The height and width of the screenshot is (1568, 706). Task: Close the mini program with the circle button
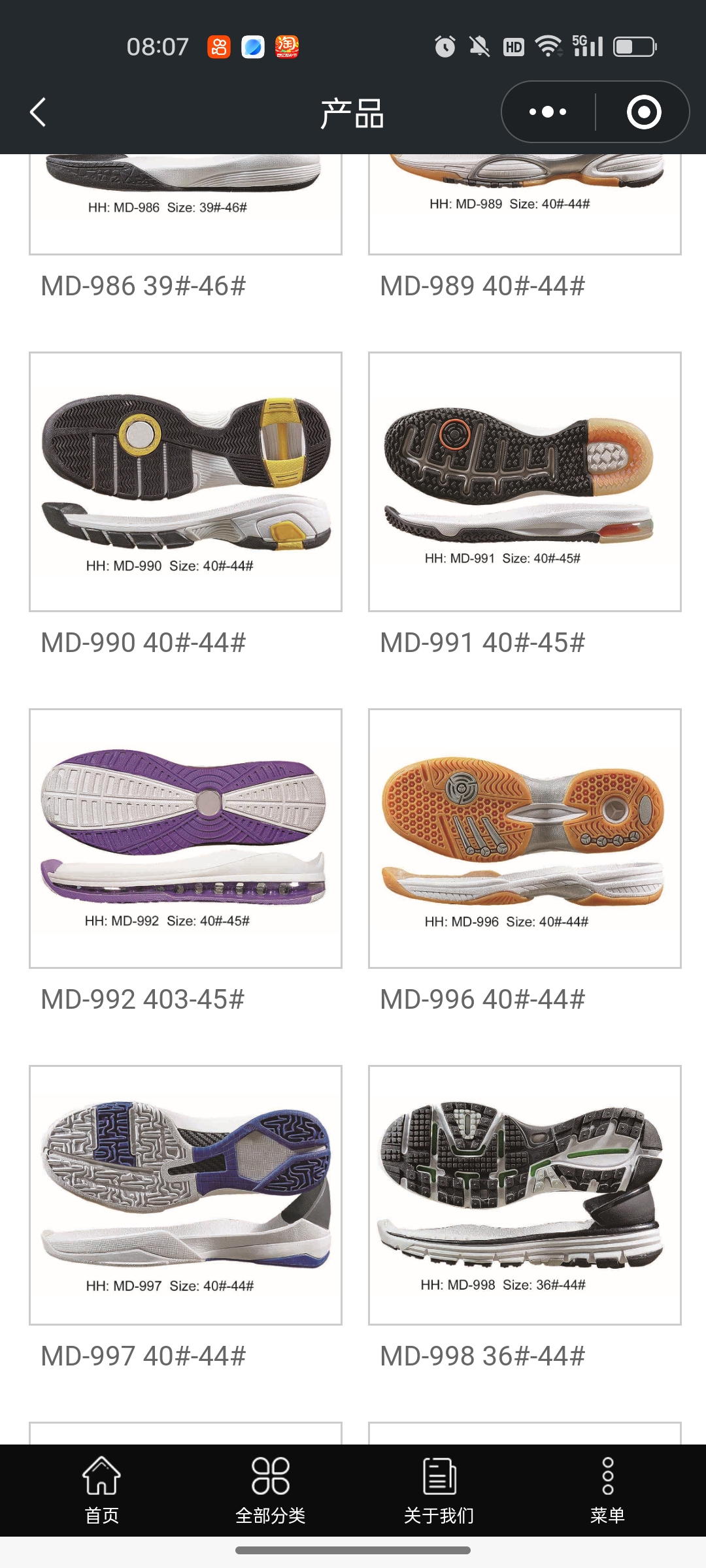point(643,112)
